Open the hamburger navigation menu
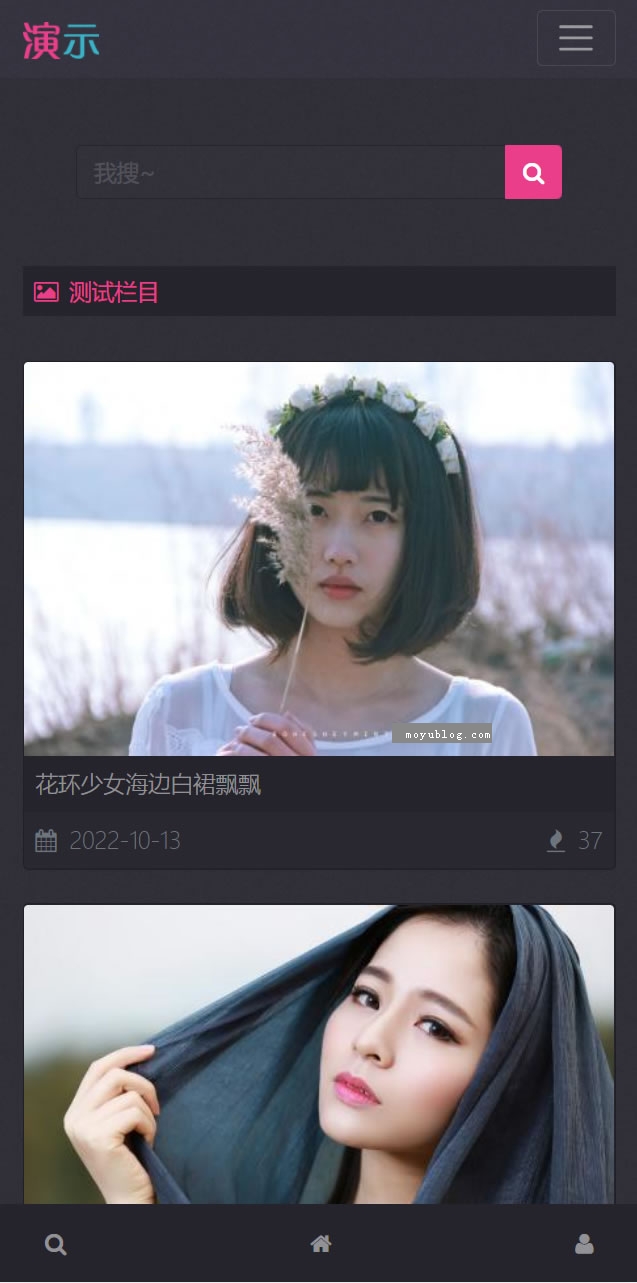Viewport: 637px width, 1283px height. pyautogui.click(x=575, y=38)
